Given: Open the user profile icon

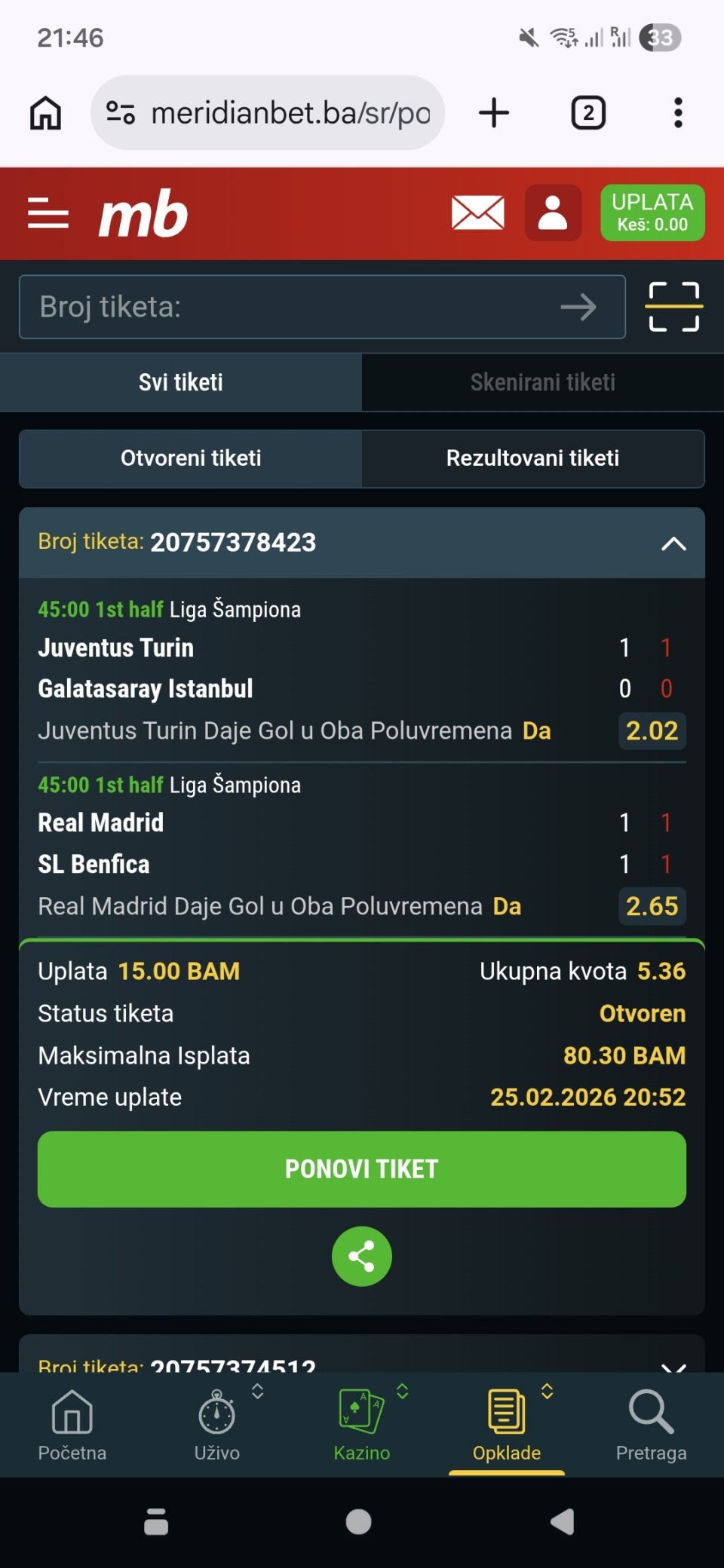Looking at the screenshot, I should [553, 213].
